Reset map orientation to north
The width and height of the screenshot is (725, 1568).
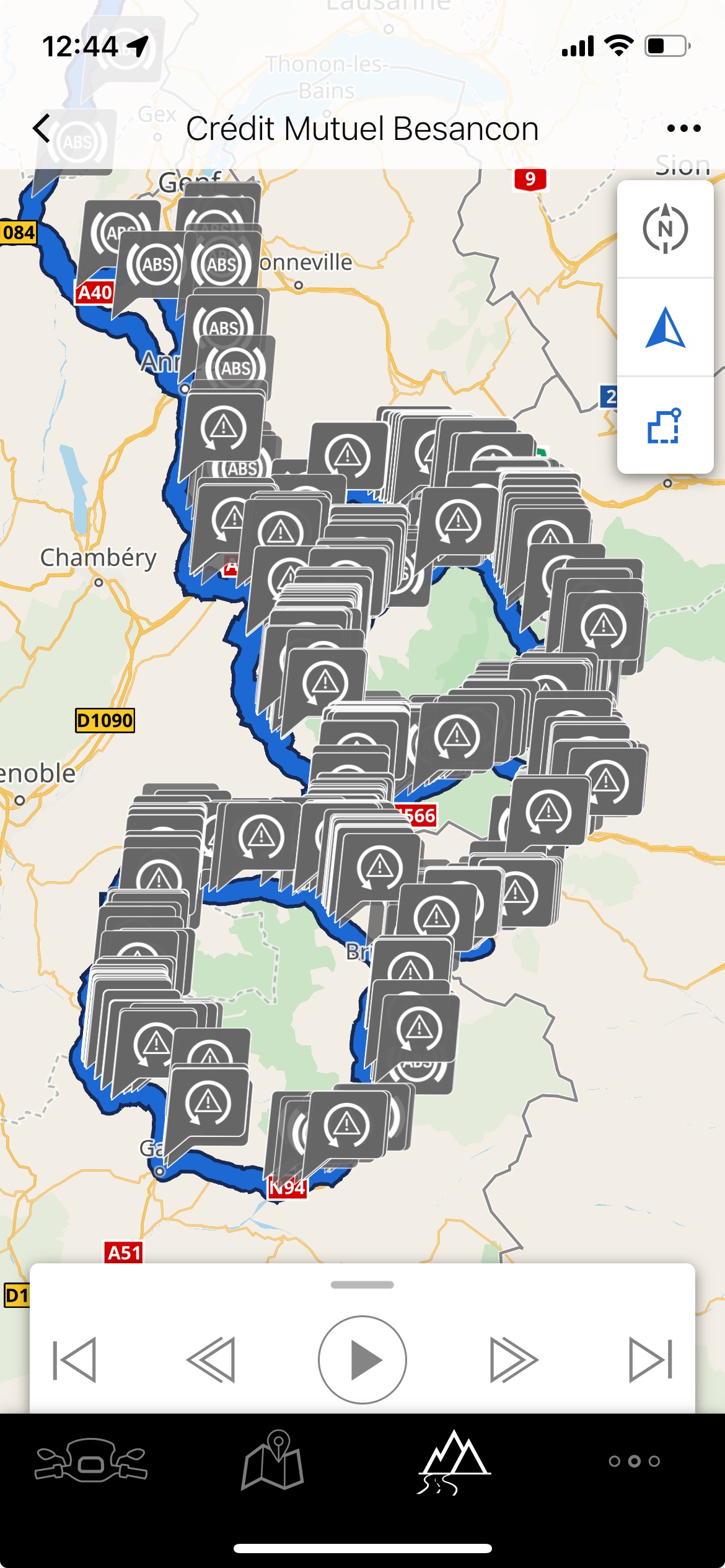[x=665, y=229]
